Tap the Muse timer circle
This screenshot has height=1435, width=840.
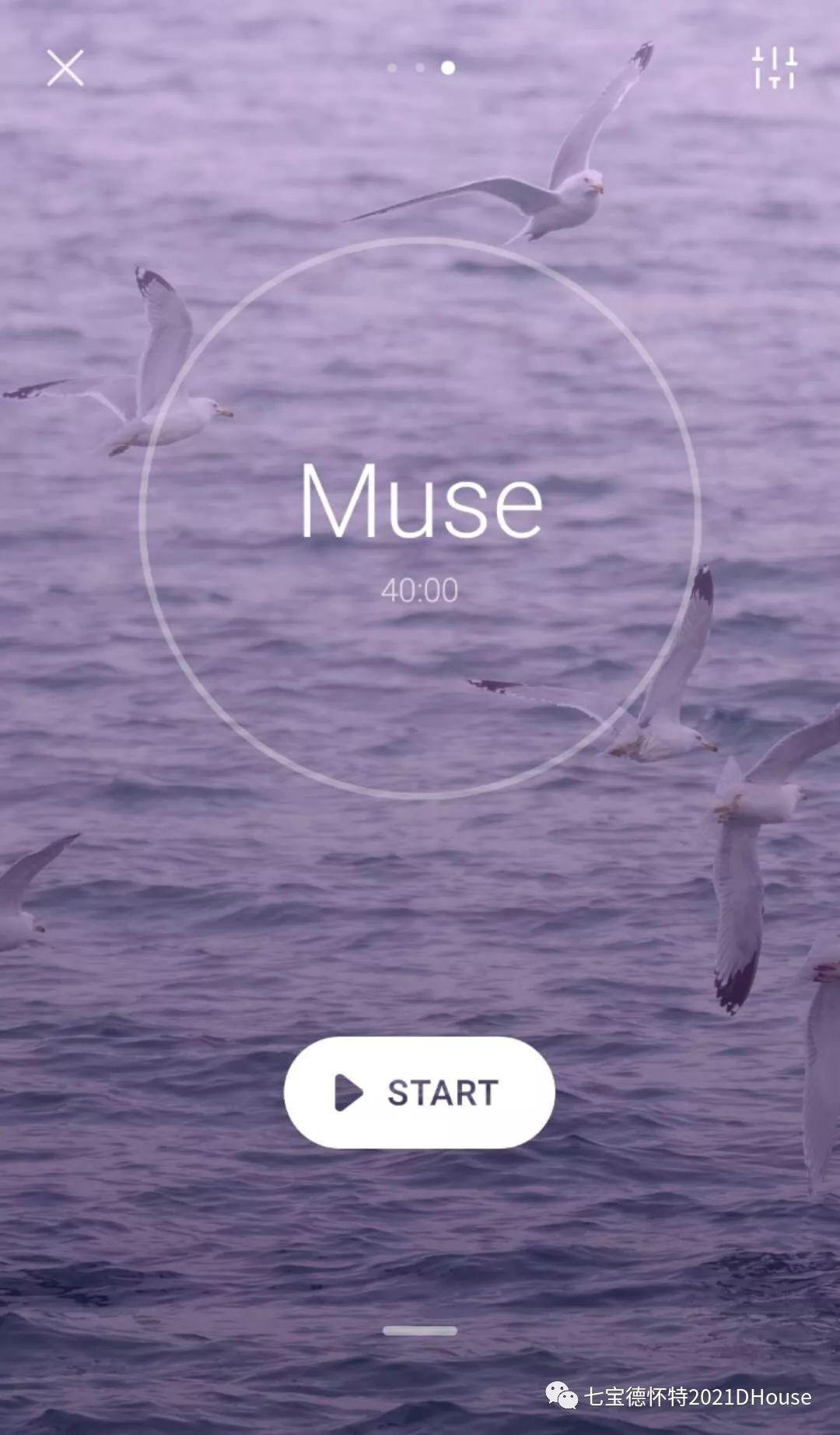click(x=420, y=518)
